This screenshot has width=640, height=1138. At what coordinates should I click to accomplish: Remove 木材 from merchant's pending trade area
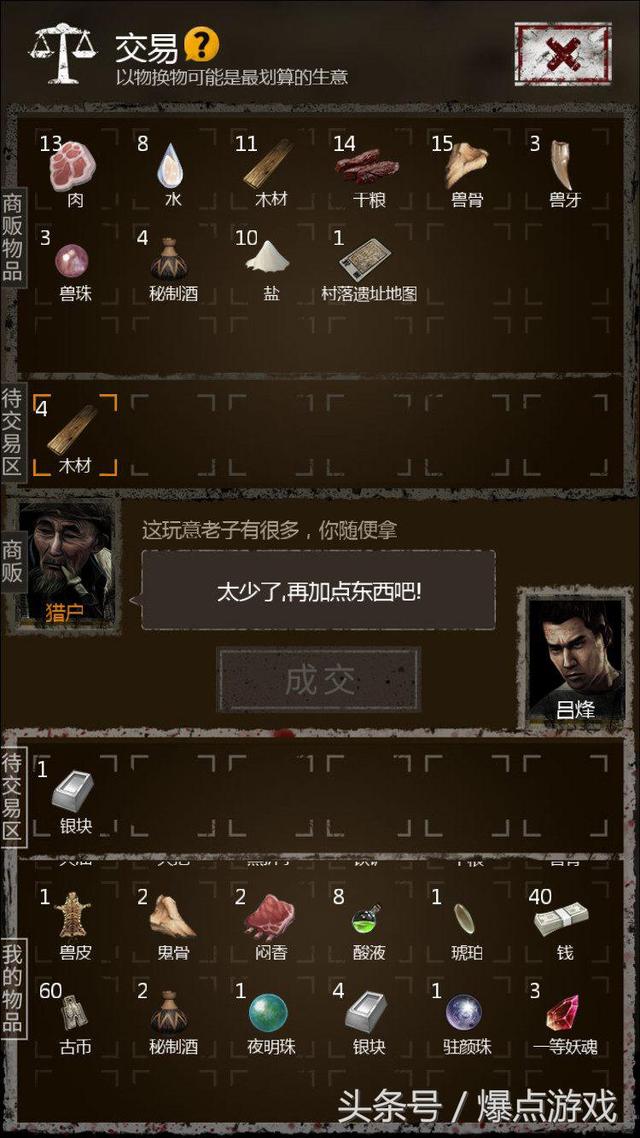click(75, 435)
